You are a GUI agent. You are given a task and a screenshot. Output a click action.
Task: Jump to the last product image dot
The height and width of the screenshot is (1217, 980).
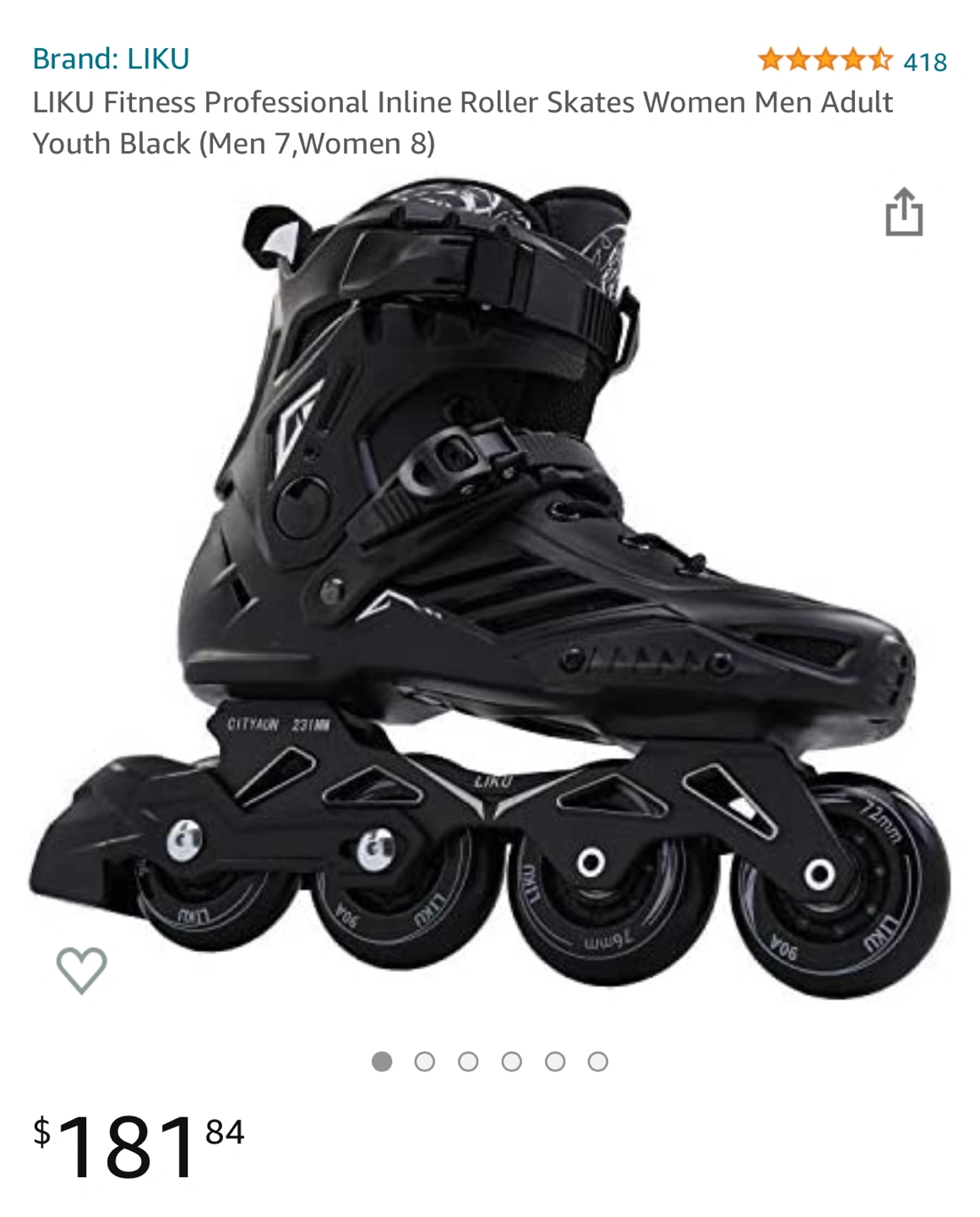point(598,1061)
